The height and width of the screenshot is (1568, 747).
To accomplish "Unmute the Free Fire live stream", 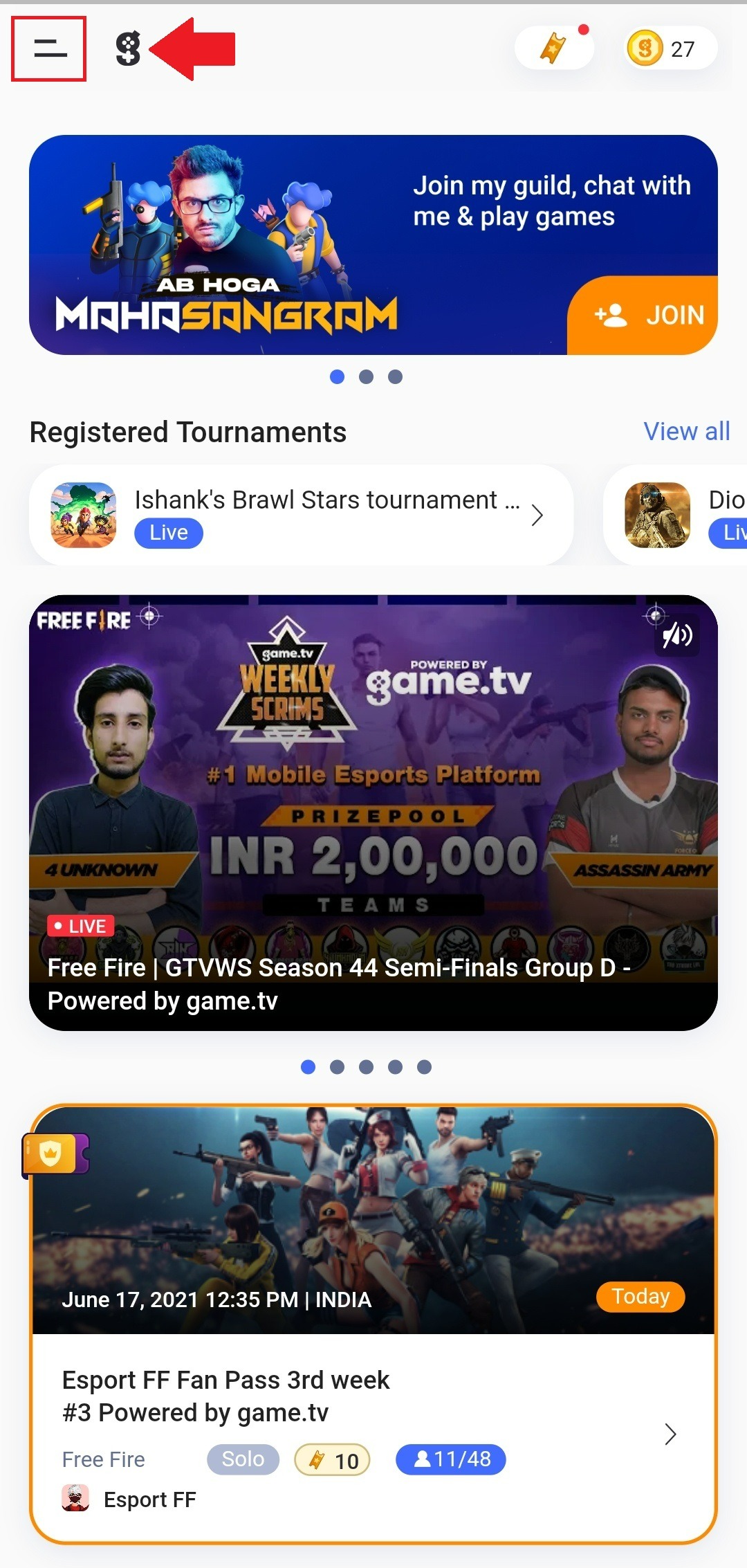I will pos(676,635).
